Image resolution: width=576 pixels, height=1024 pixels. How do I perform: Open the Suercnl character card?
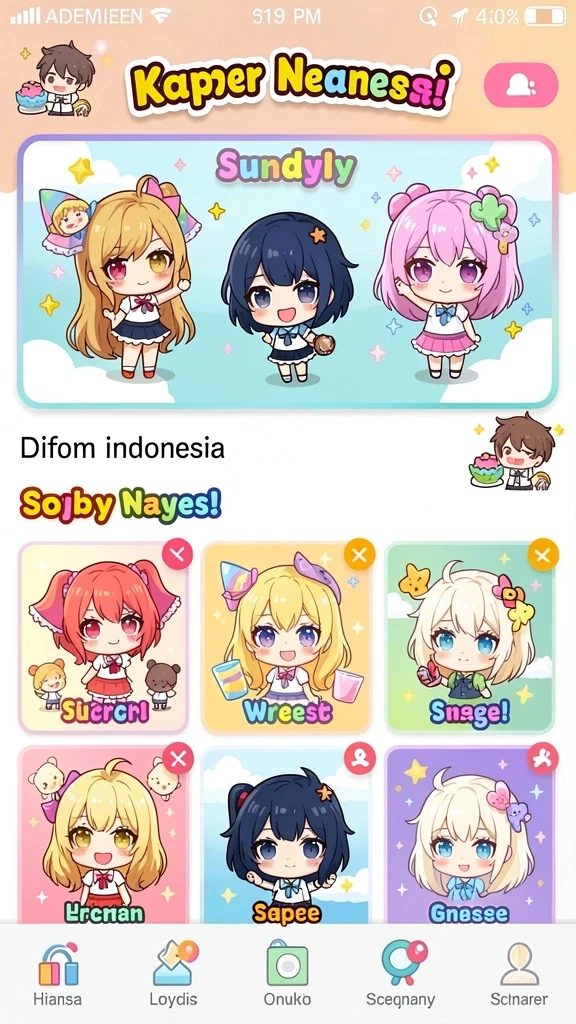tap(104, 637)
